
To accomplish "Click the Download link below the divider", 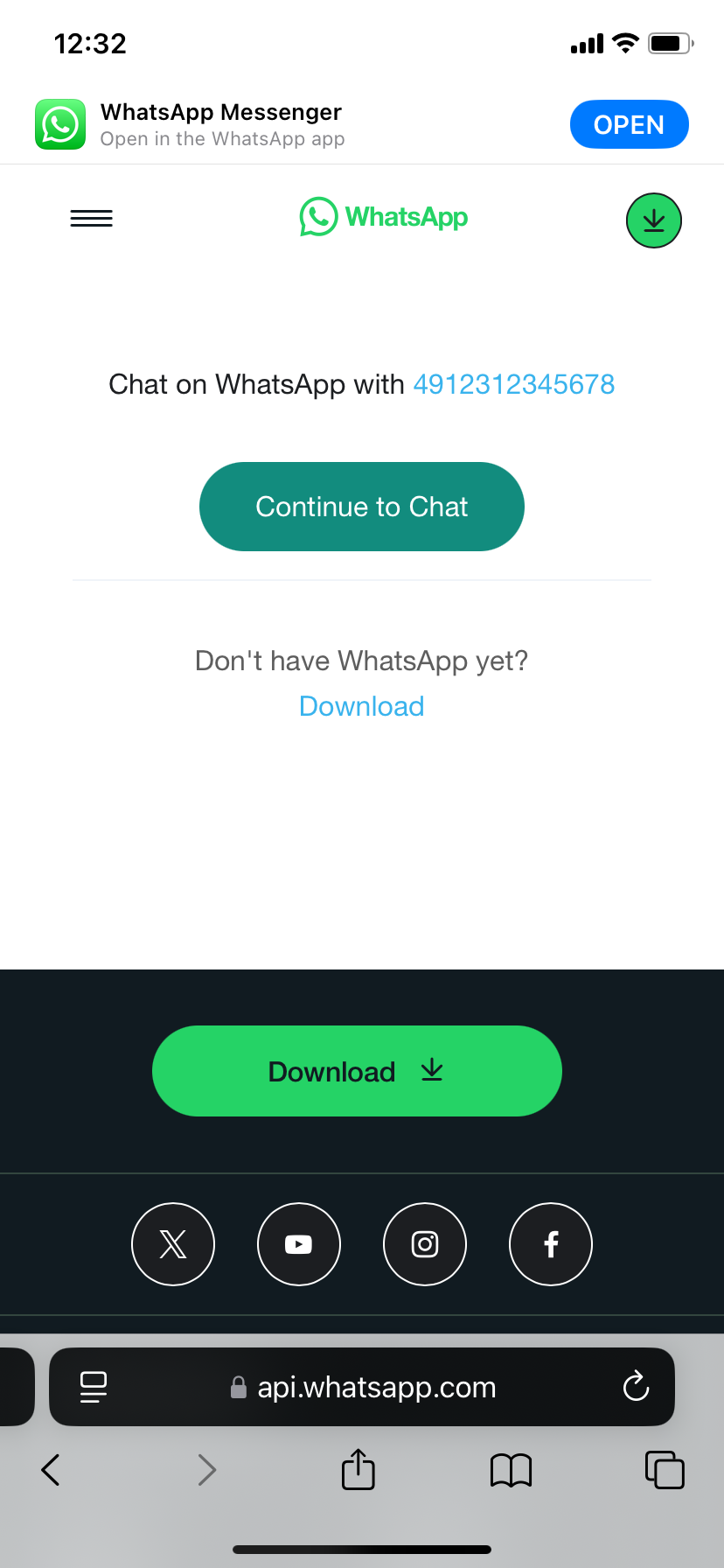I will [x=361, y=705].
